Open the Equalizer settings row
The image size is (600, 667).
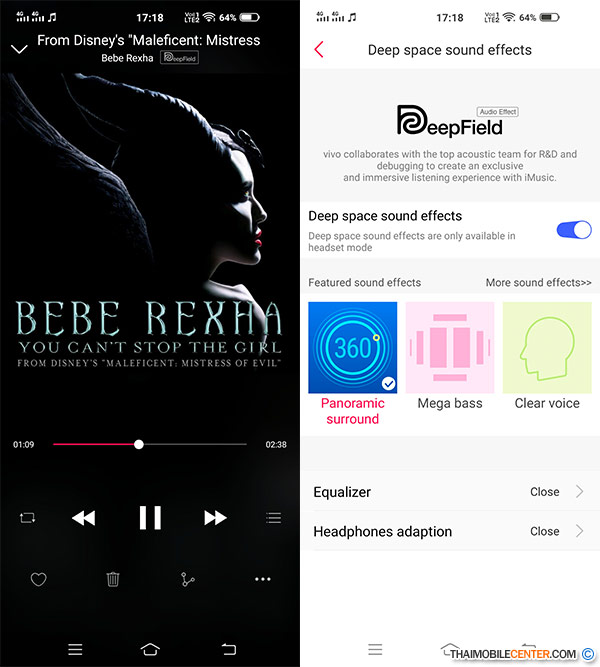(449, 492)
